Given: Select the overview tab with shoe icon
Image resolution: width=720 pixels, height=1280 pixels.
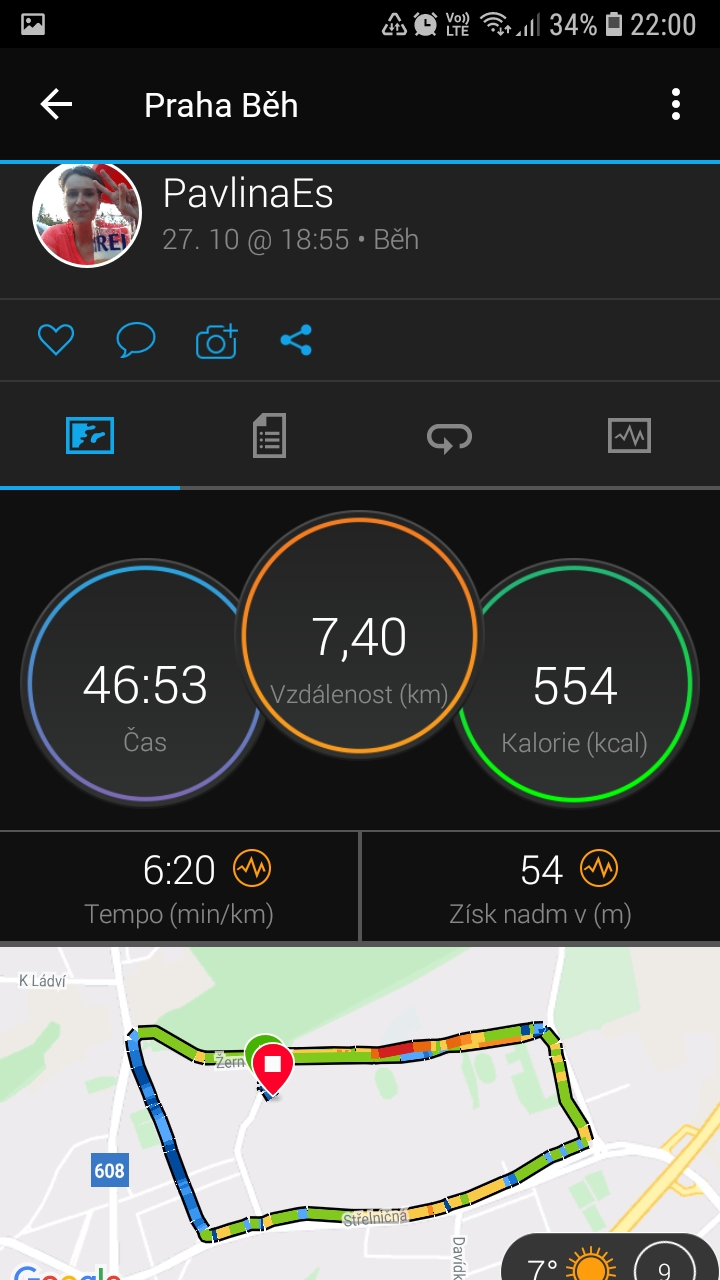Looking at the screenshot, I should point(90,436).
